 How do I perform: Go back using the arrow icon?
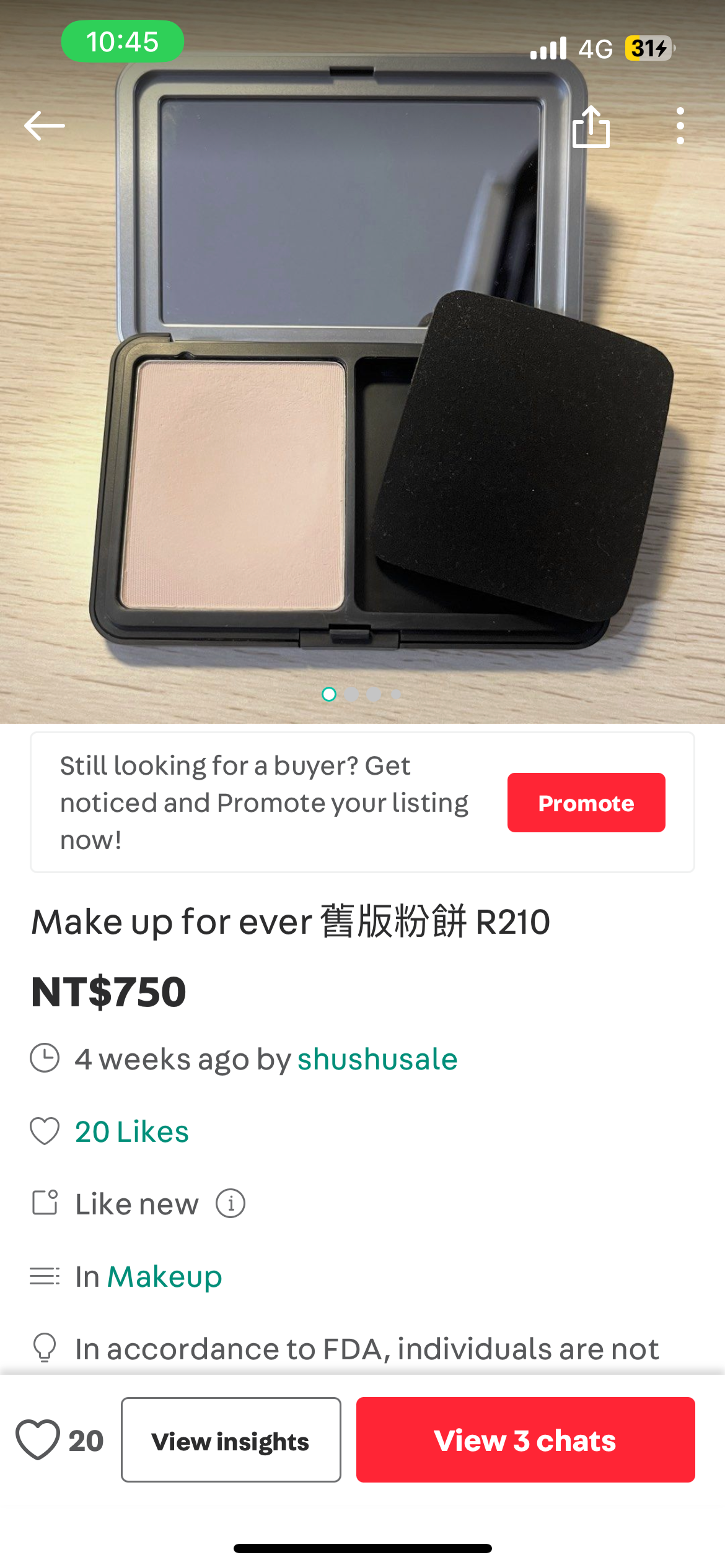pos(45,126)
